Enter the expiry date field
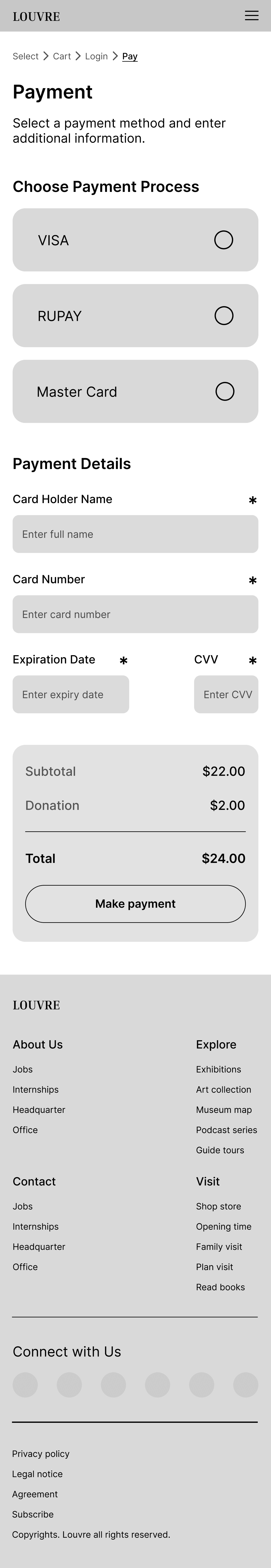271x1568 pixels. [x=71, y=695]
